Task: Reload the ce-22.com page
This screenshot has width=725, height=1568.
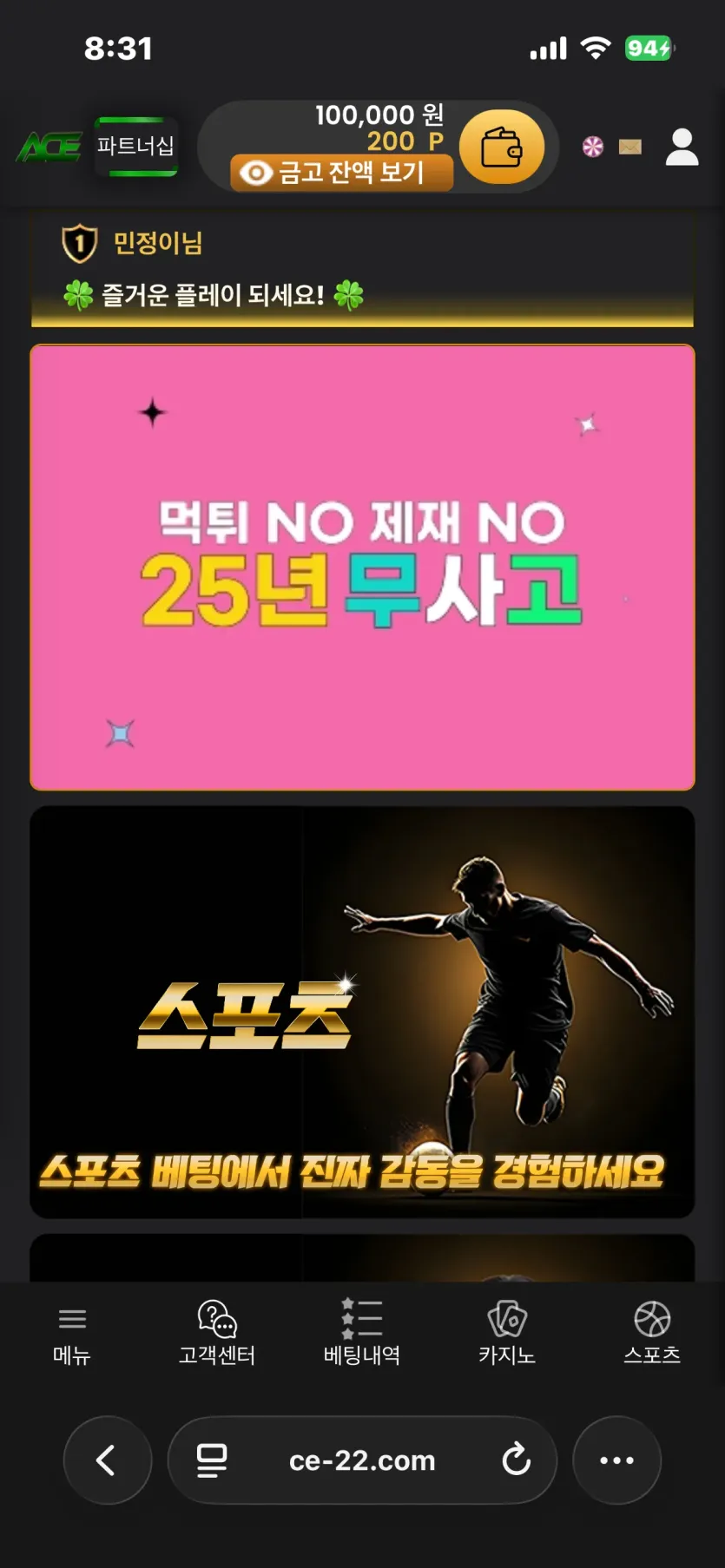Action: (x=517, y=1460)
